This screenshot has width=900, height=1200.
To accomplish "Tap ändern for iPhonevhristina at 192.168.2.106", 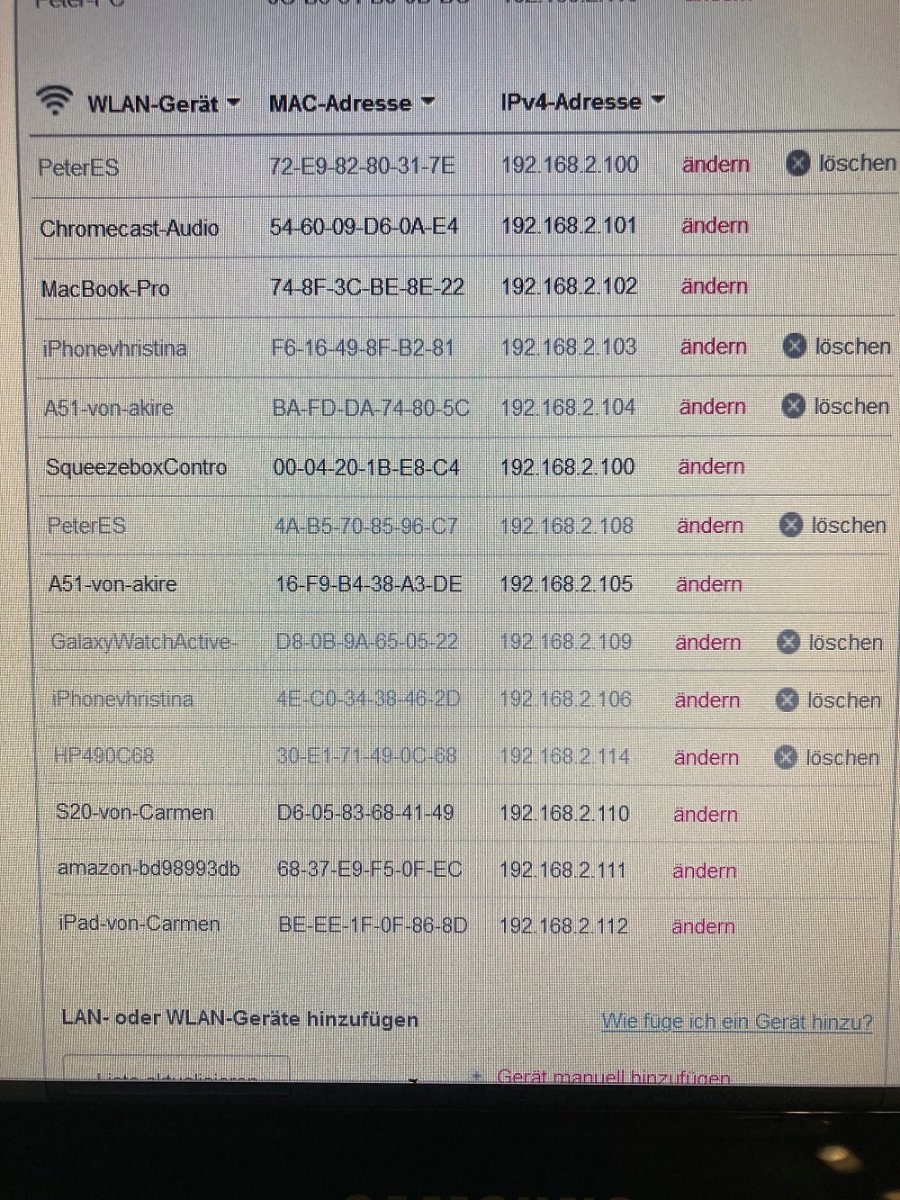I will click(708, 700).
